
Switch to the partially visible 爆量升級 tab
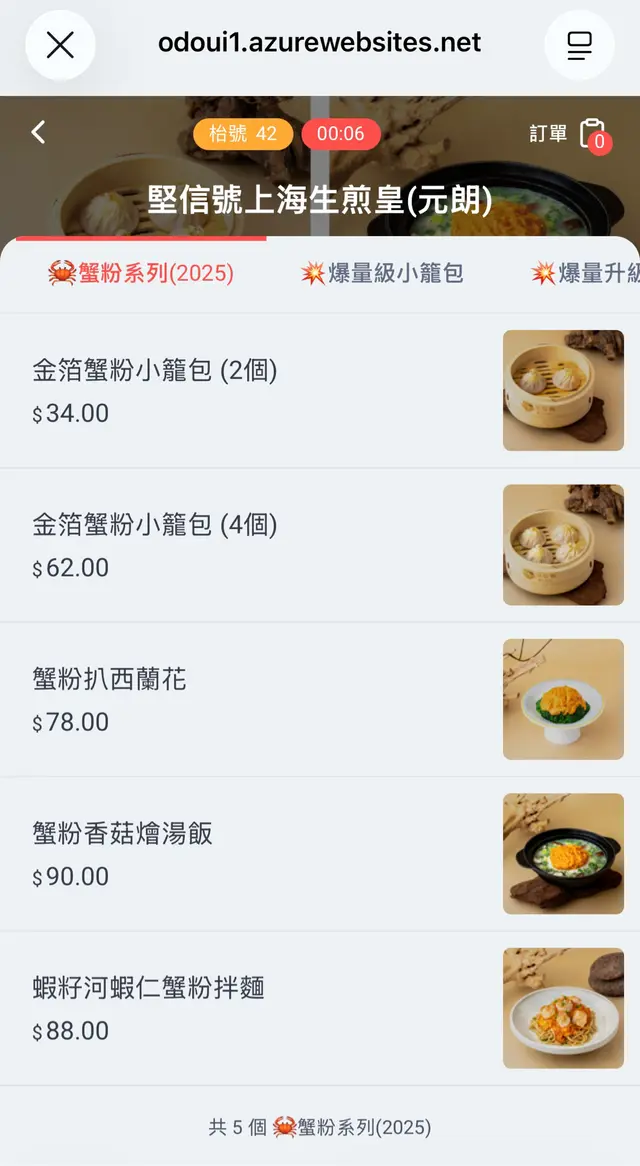click(x=585, y=273)
